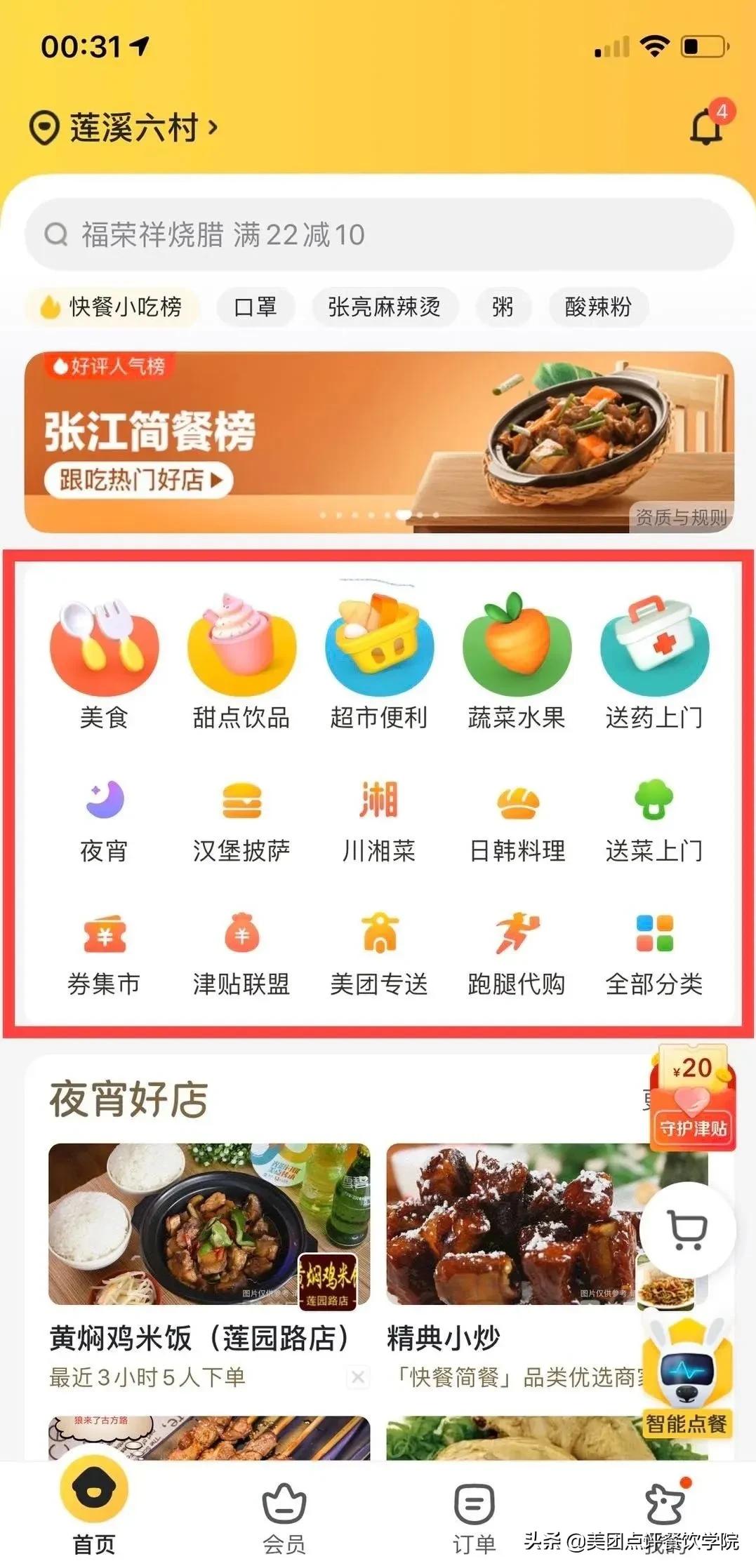This screenshot has height=1568, width=756.
Task: Tap the carousel dot indicator below banner
Action: click(404, 514)
